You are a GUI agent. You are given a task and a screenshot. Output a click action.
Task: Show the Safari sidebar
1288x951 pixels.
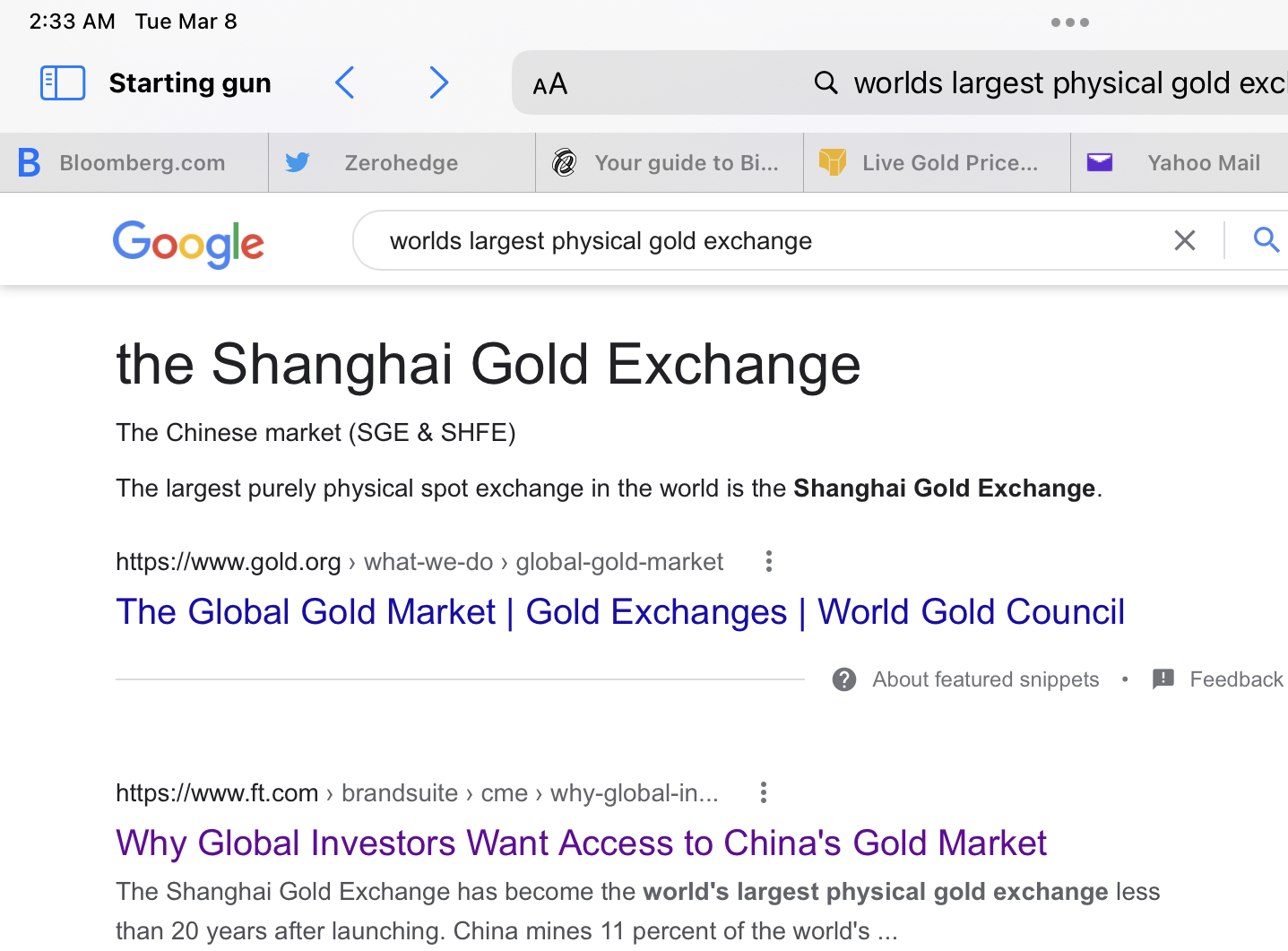(x=63, y=83)
